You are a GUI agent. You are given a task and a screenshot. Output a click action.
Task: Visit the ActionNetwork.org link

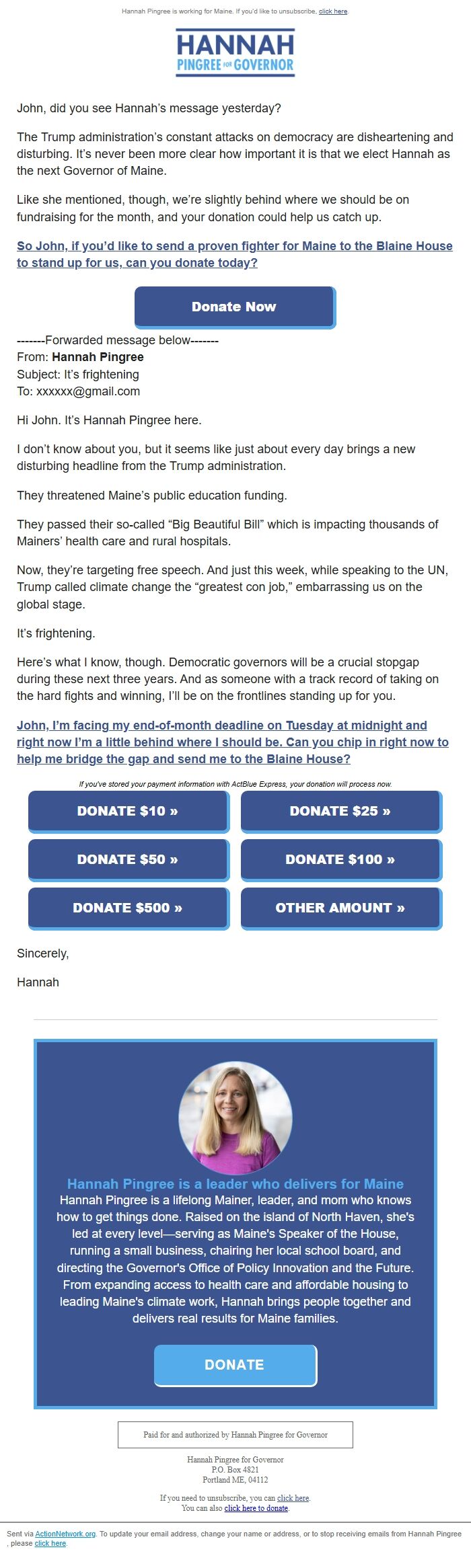click(65, 1534)
